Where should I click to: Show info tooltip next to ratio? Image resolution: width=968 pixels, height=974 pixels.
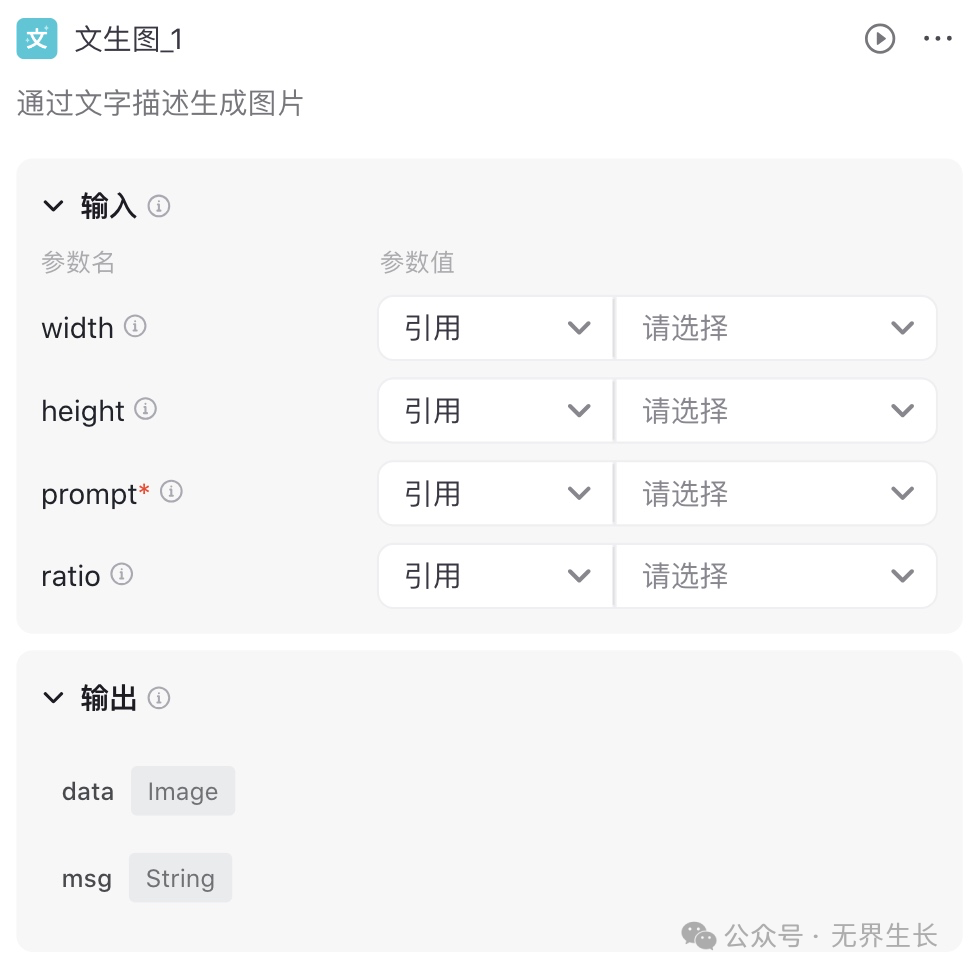point(122,574)
